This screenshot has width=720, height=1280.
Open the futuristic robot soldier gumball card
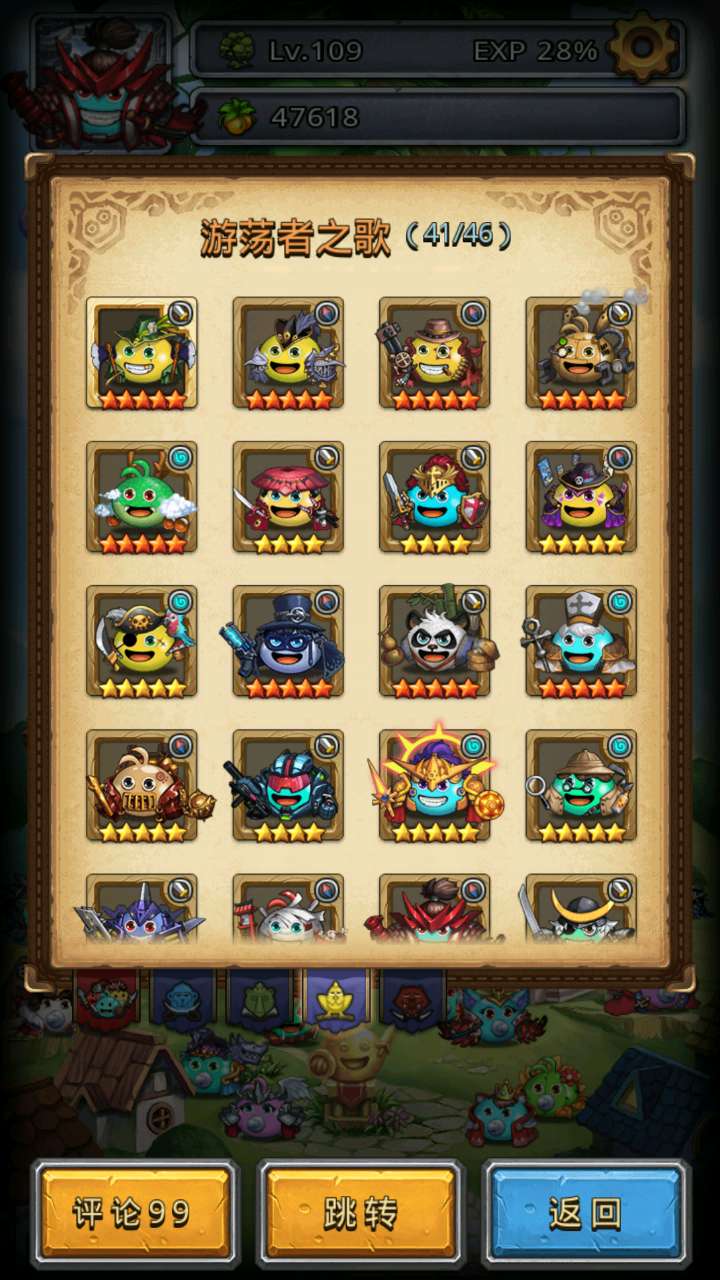click(x=288, y=785)
